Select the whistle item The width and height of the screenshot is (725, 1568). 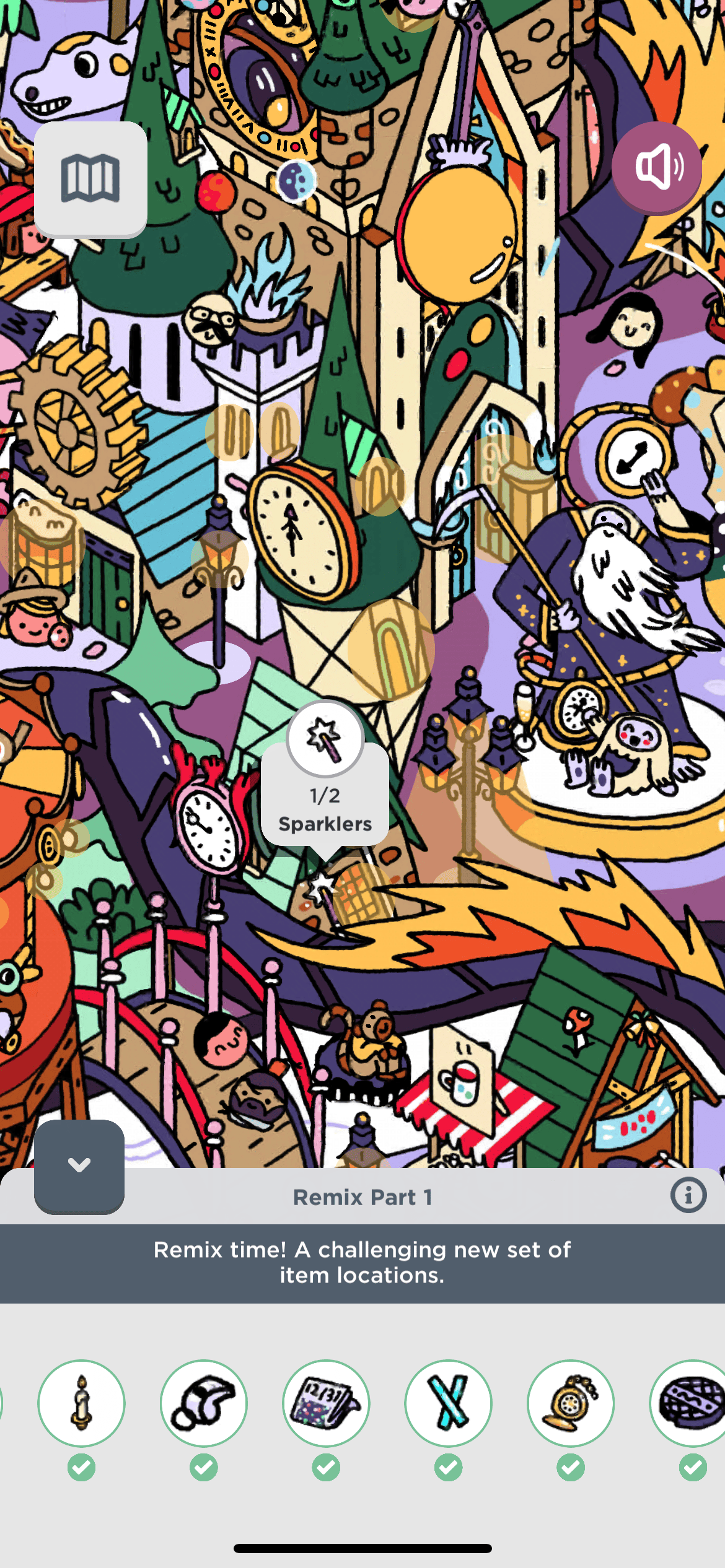pyautogui.click(x=203, y=1403)
